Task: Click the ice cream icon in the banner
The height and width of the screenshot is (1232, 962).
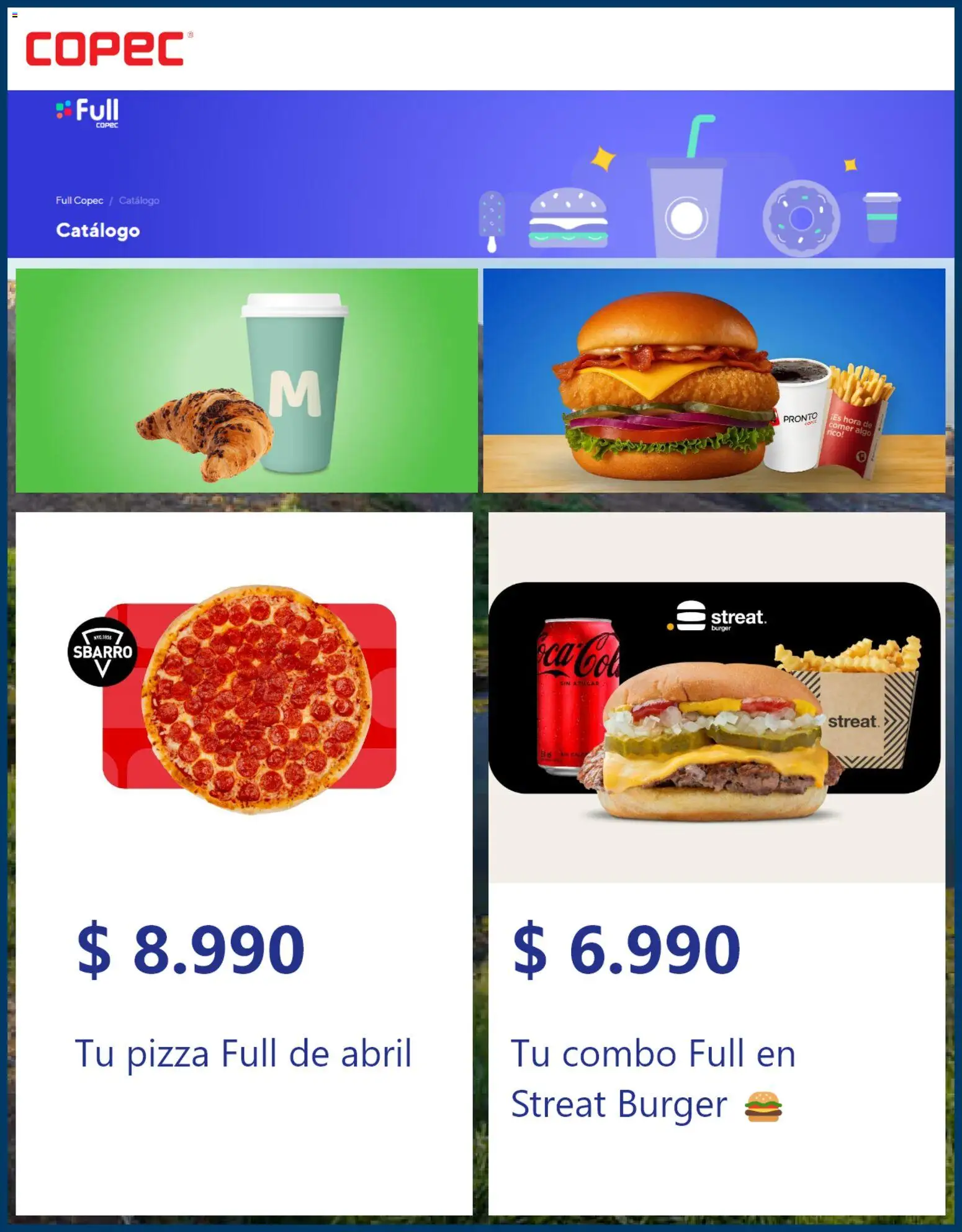Action: 490,217
